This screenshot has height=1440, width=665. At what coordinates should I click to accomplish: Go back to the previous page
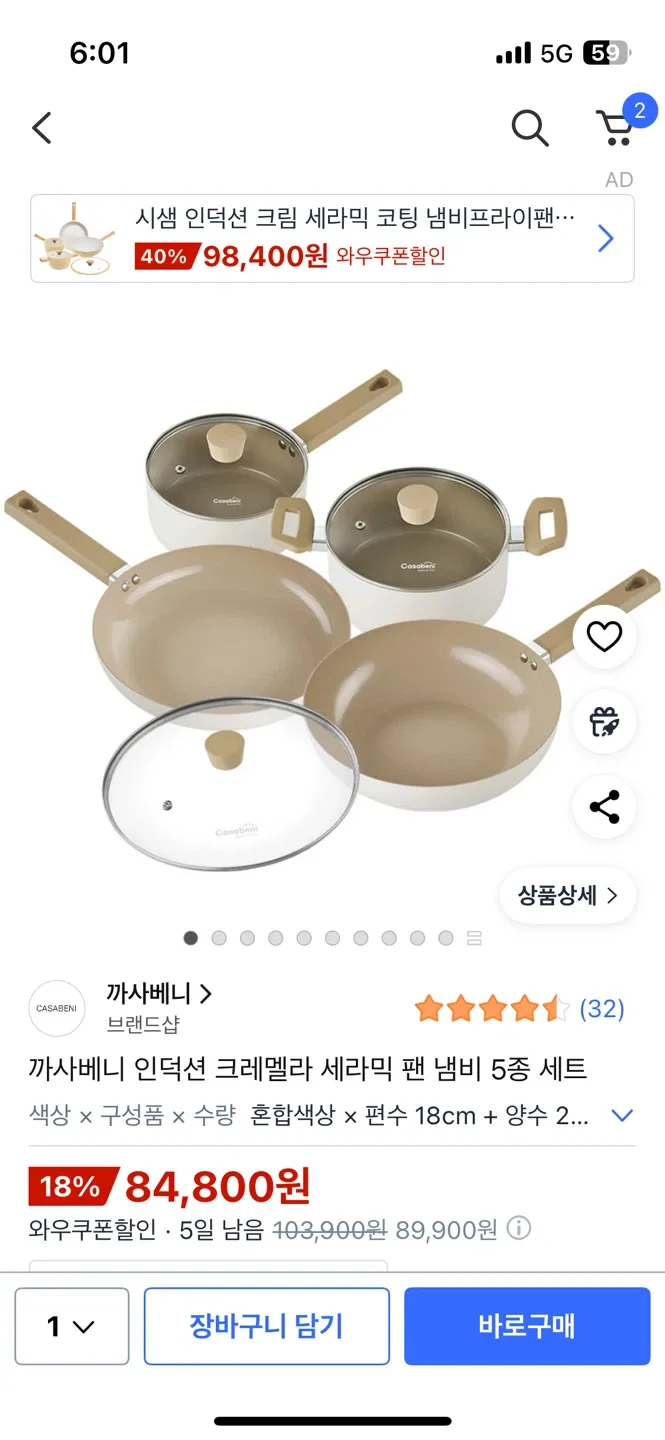42,128
